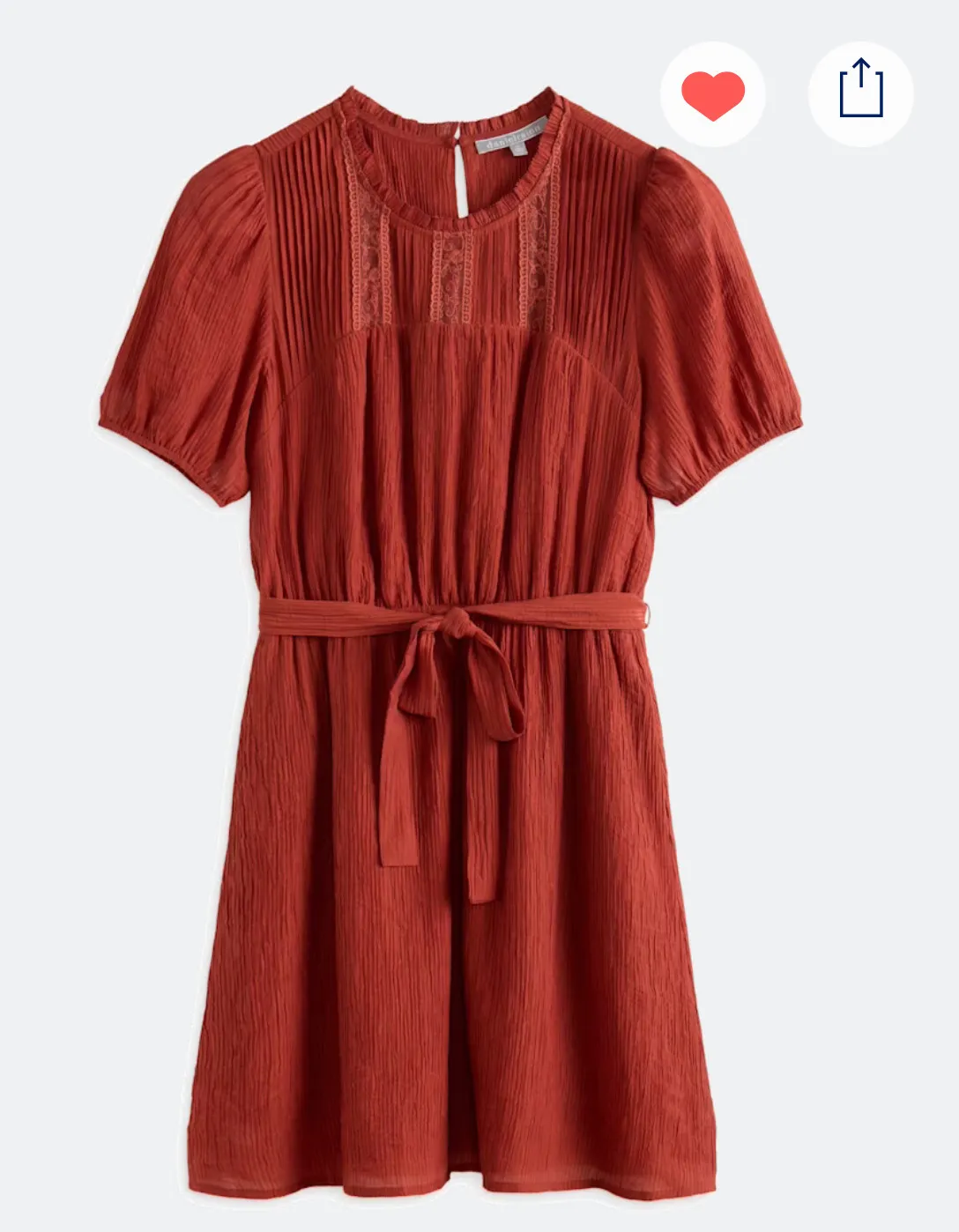Remove the dress from favorites via heart icon

pos(712,94)
